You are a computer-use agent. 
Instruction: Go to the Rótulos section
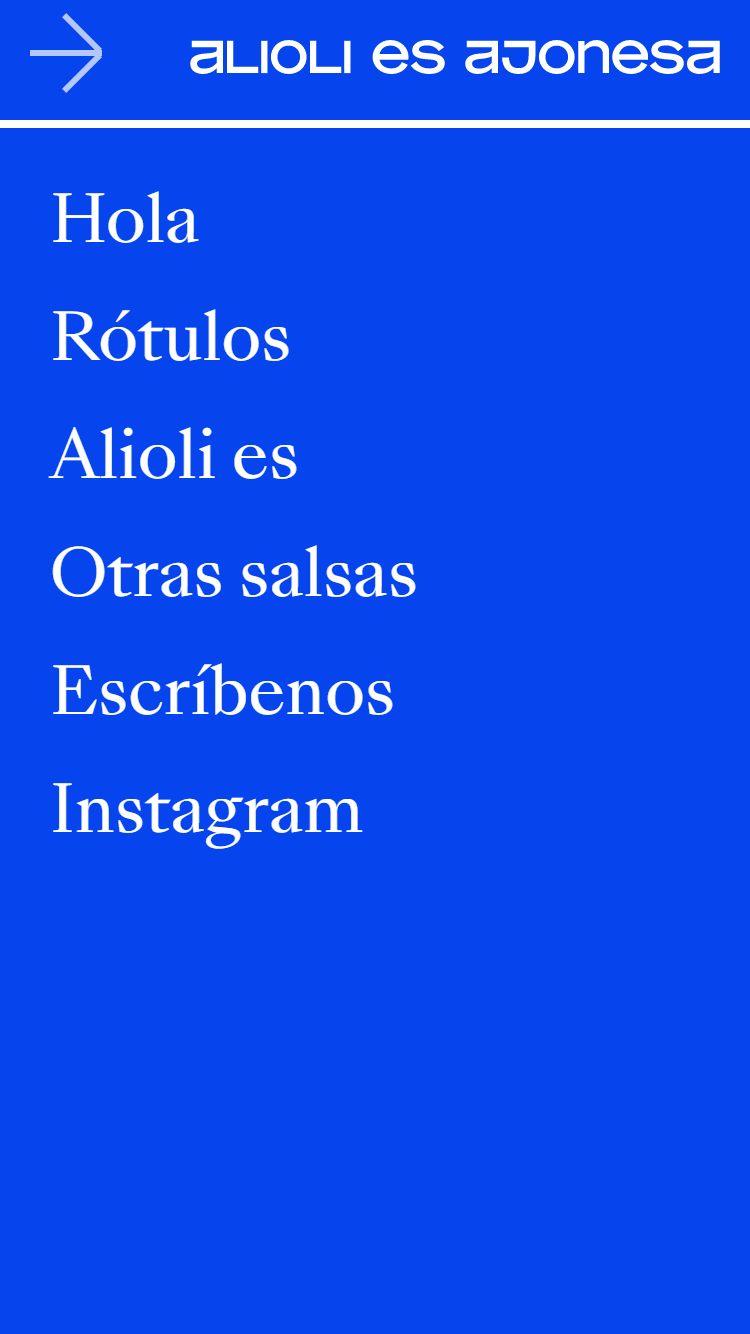coord(171,337)
